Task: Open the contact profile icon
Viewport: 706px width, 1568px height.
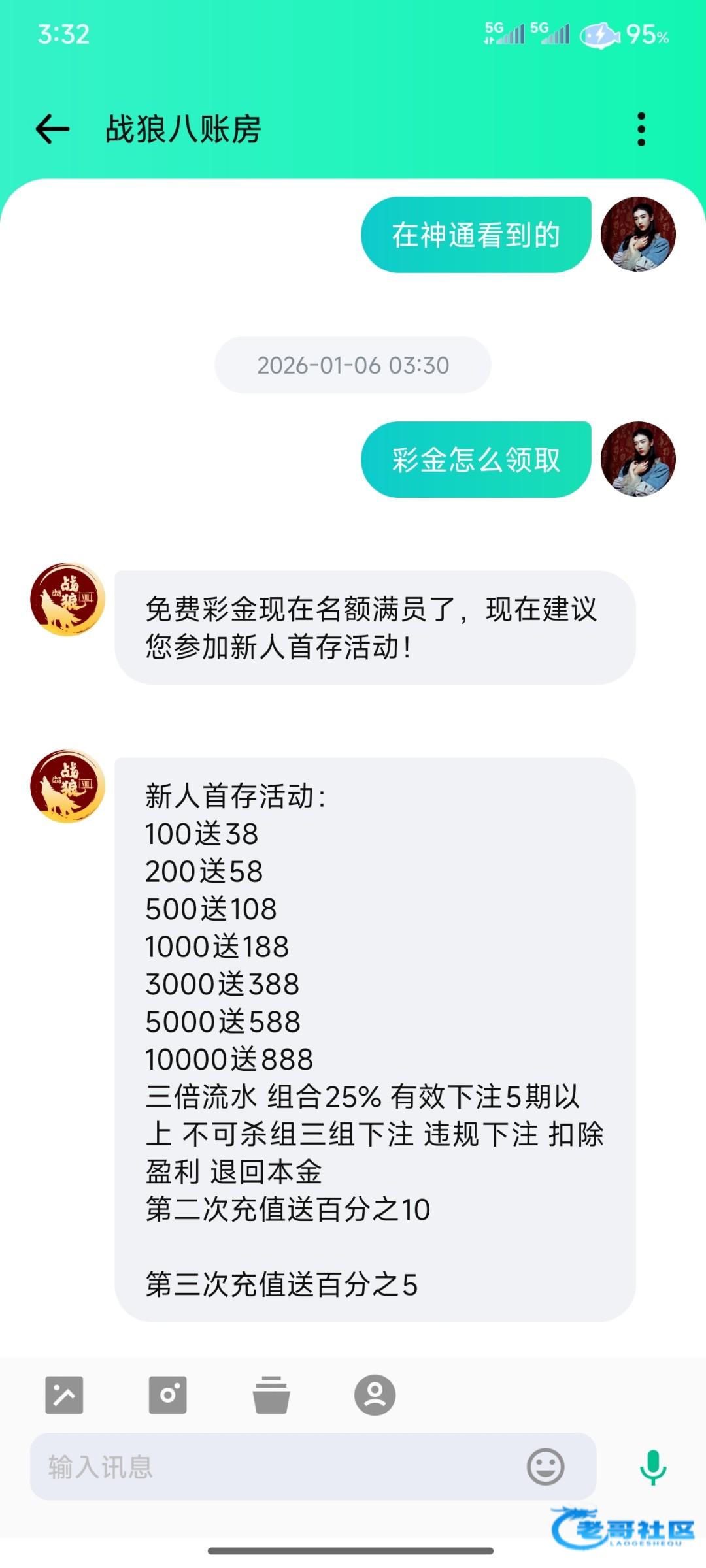Action: (x=375, y=1395)
